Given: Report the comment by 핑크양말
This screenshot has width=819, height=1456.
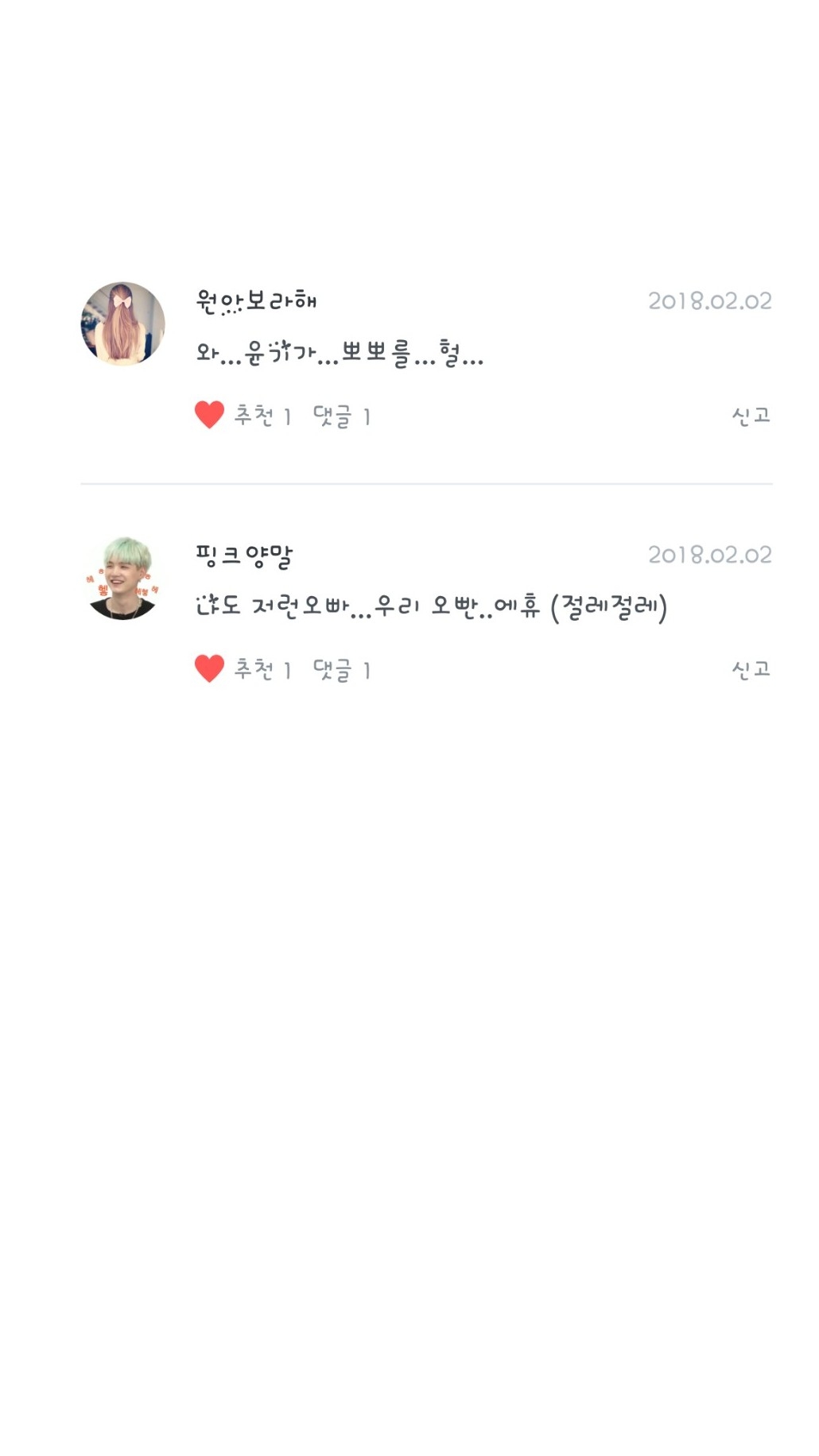Looking at the screenshot, I should (x=751, y=669).
